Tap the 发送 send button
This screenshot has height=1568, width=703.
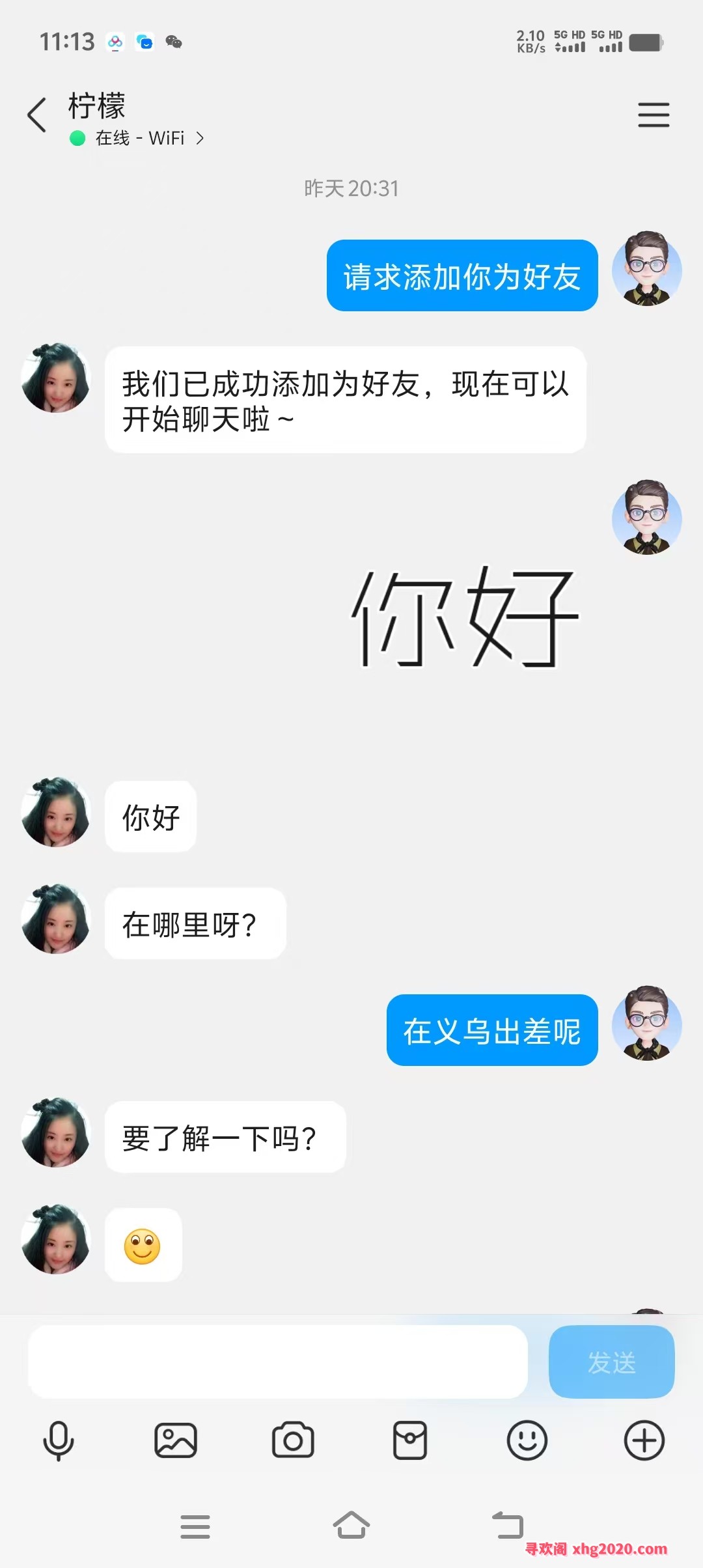(x=611, y=1362)
